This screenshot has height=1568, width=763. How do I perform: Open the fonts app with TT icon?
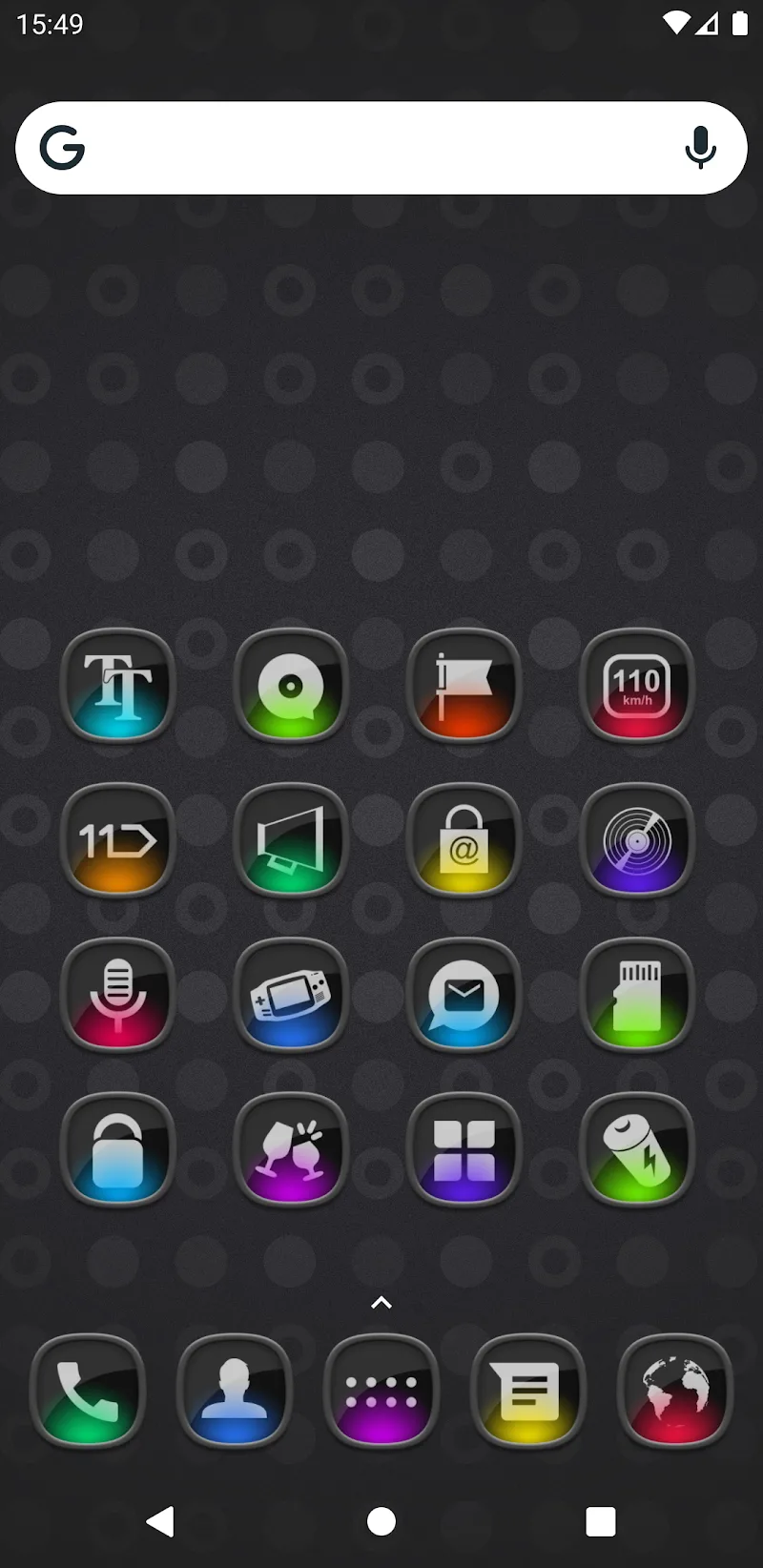pyautogui.click(x=117, y=685)
